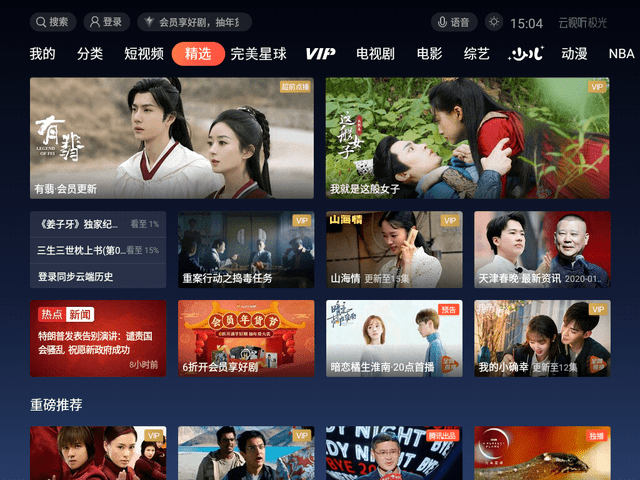Open the 综艺 tab
Viewport: 640px width, 480px height.
[x=477, y=54]
